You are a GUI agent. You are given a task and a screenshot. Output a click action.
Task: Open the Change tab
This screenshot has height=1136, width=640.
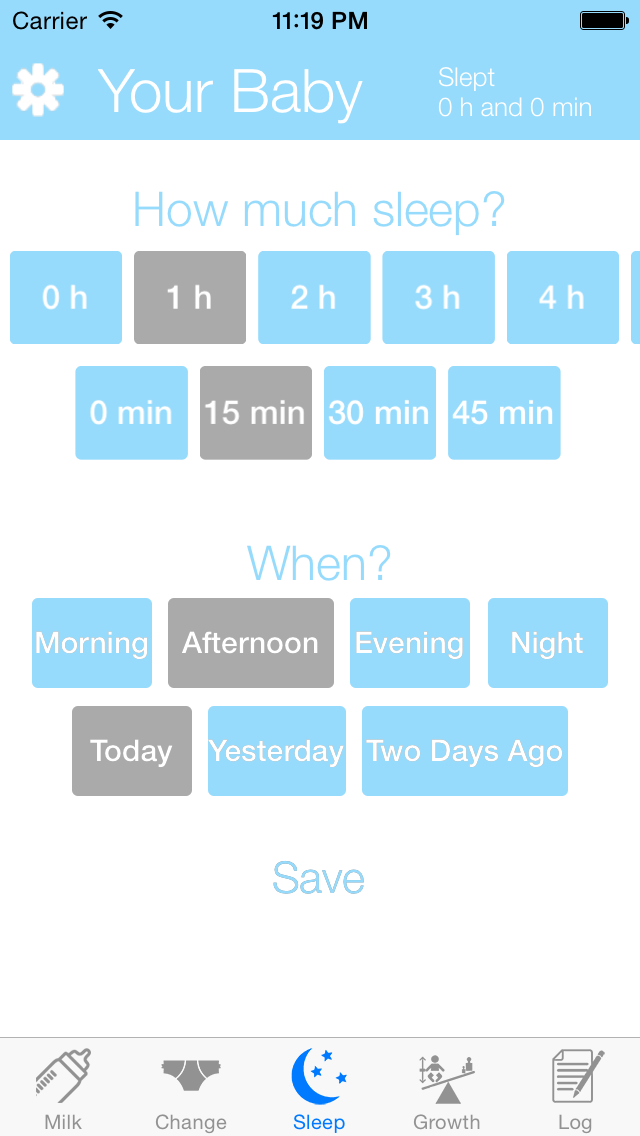(x=191, y=1091)
